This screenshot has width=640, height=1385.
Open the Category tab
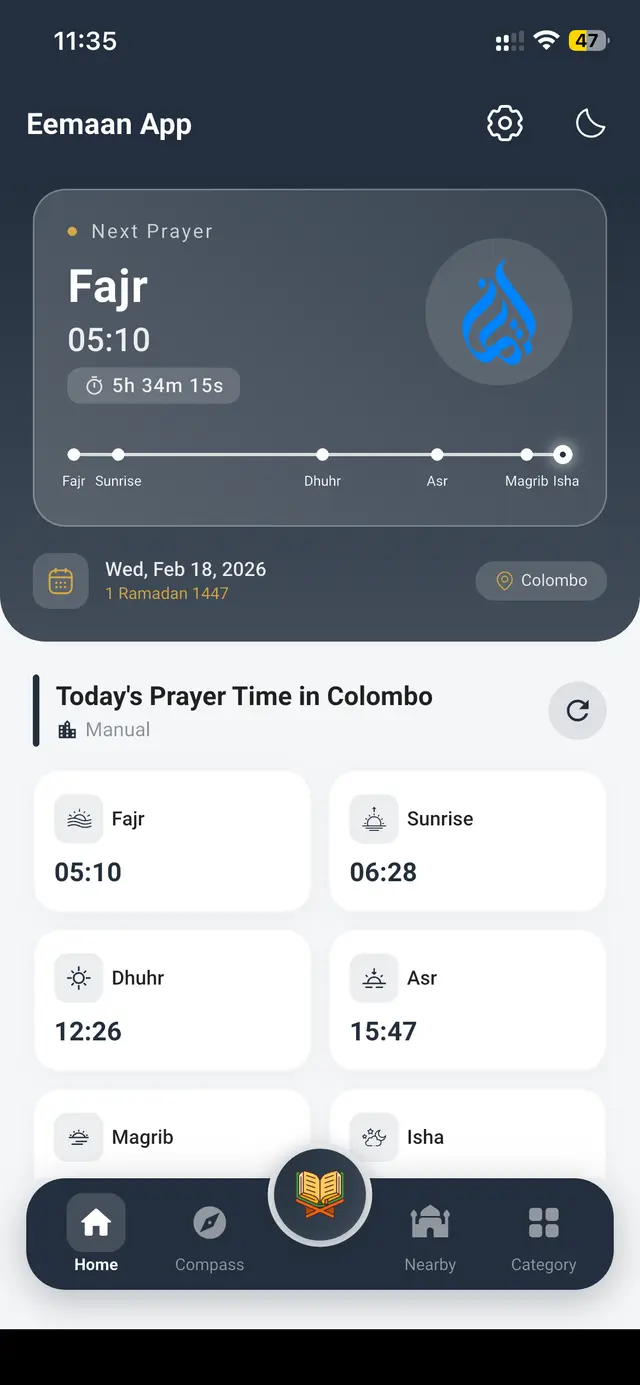pos(543,1237)
